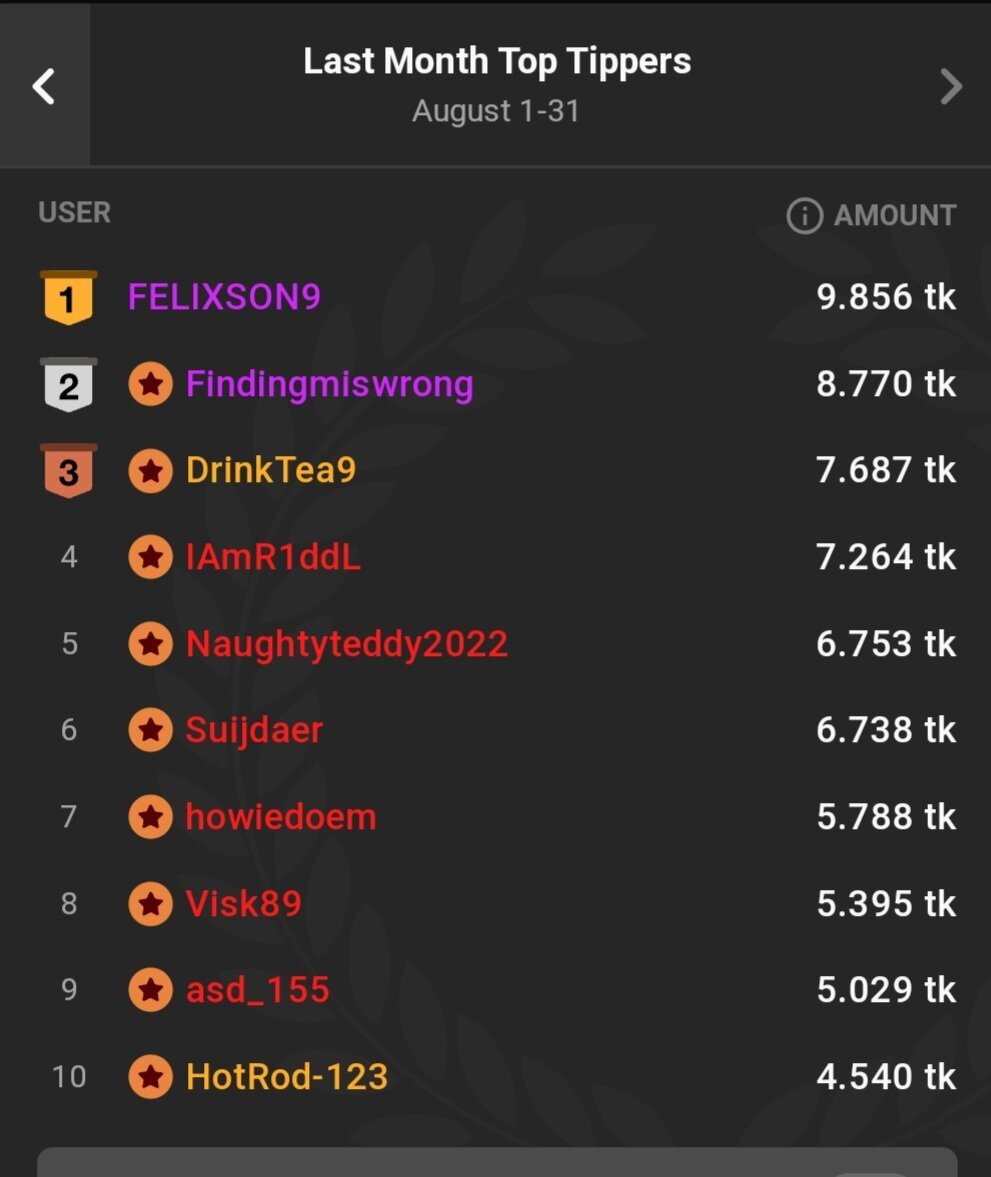The image size is (991, 1177).
Task: Open DrinkTea9's user profile
Action: pyautogui.click(x=271, y=470)
